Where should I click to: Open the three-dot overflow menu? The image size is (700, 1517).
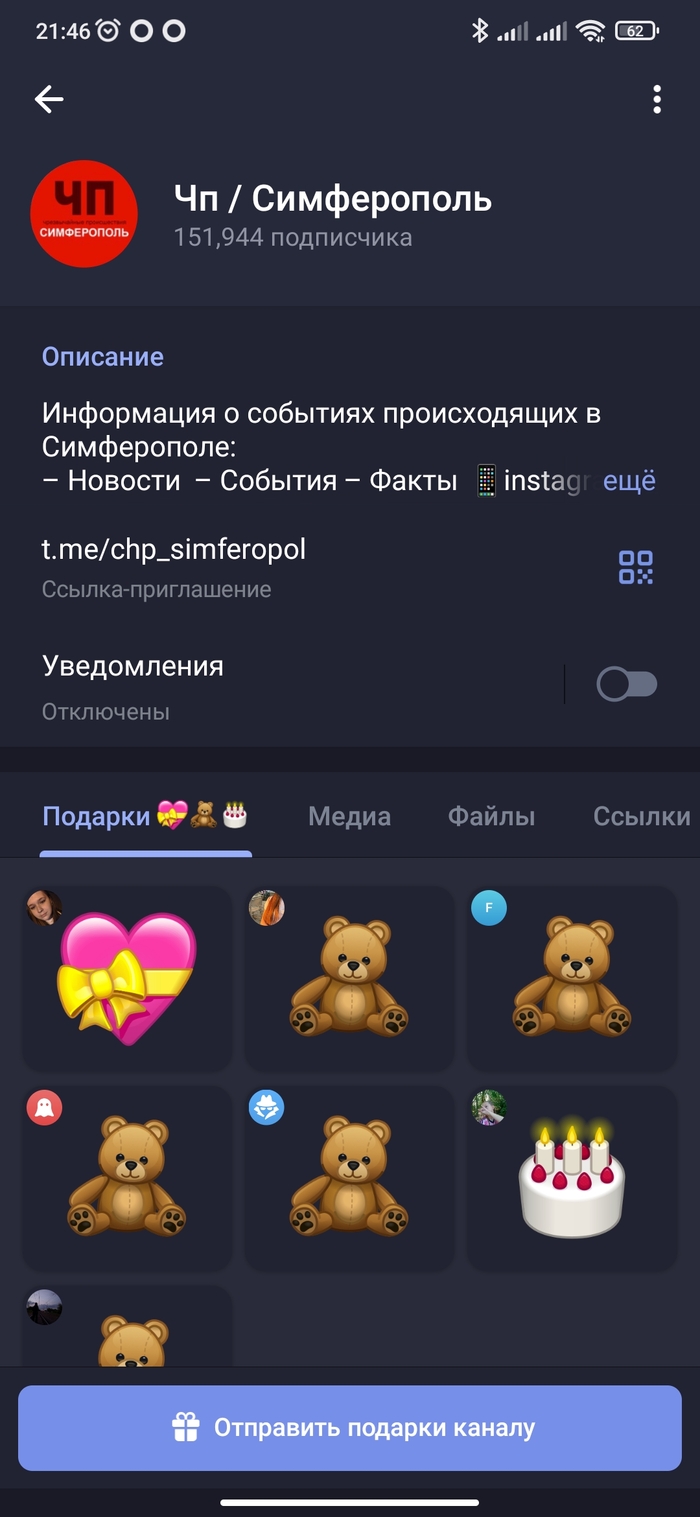[656, 99]
